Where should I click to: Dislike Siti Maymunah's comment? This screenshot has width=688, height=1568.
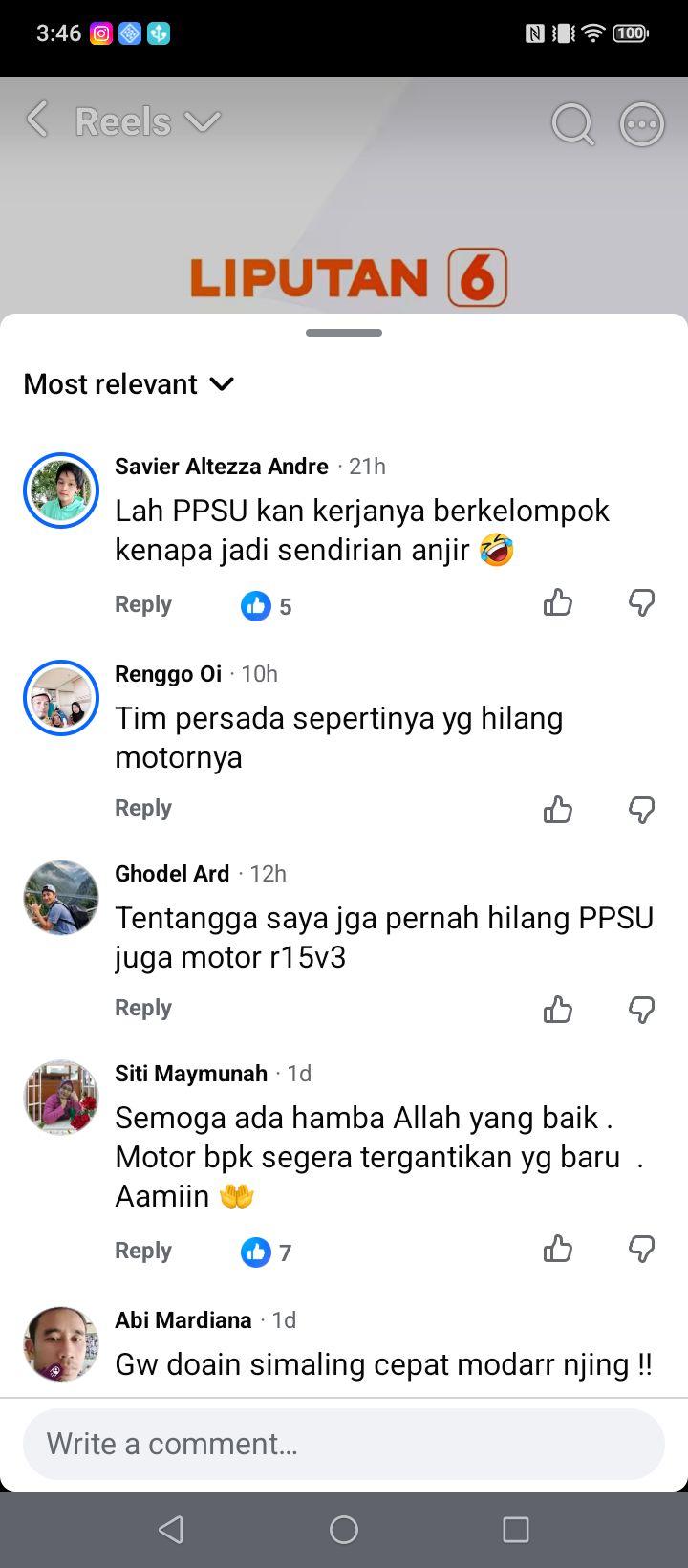(x=642, y=1249)
